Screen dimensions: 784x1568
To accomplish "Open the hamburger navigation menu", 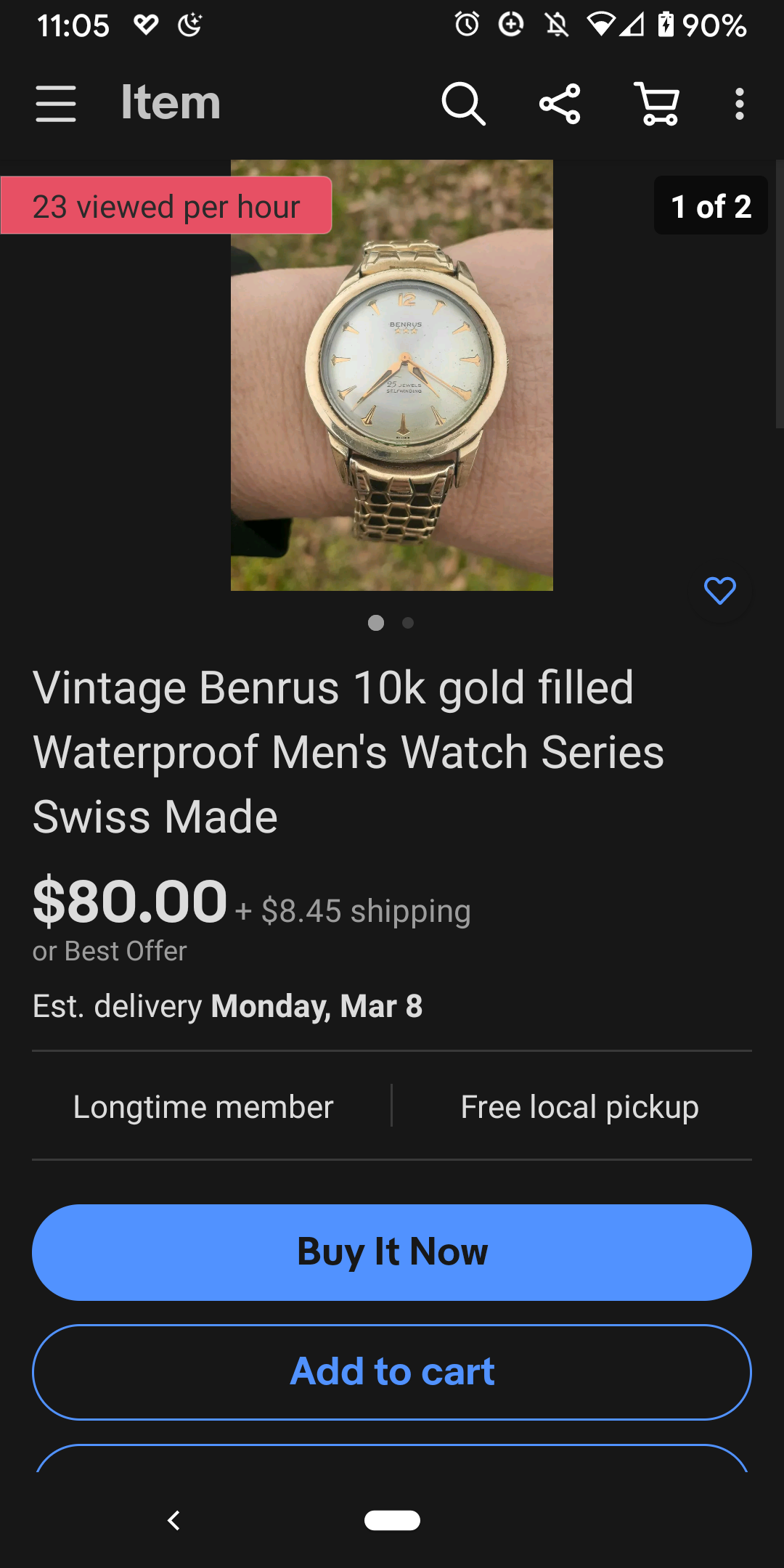I will (x=56, y=103).
